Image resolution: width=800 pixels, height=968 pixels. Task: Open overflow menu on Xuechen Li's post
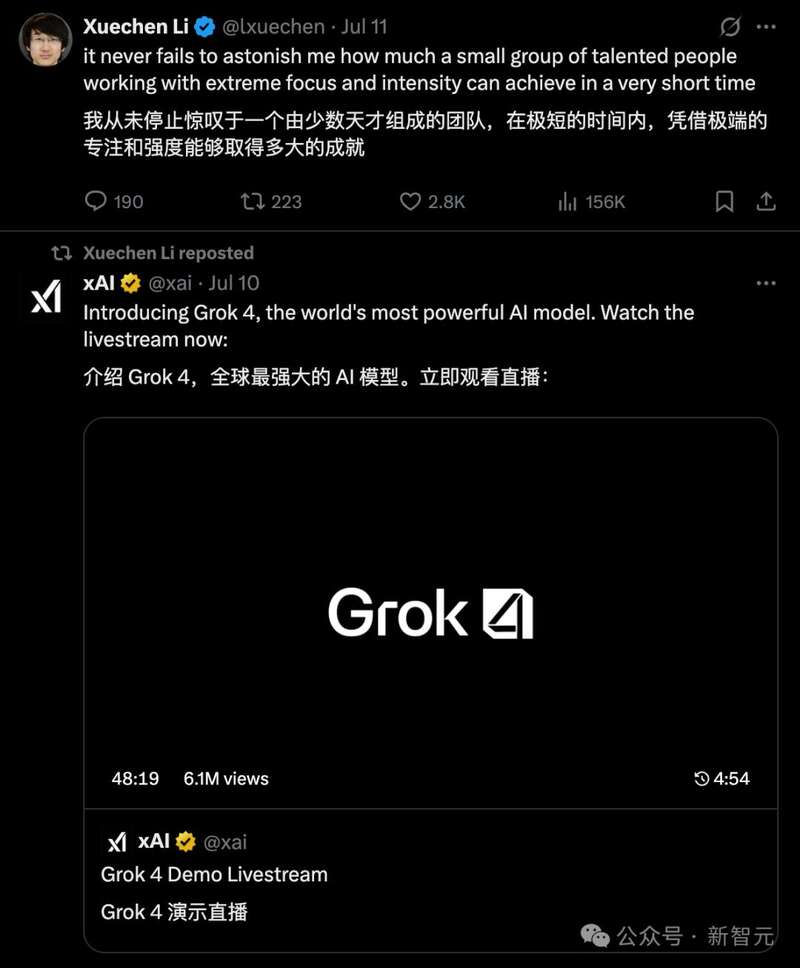click(766, 27)
